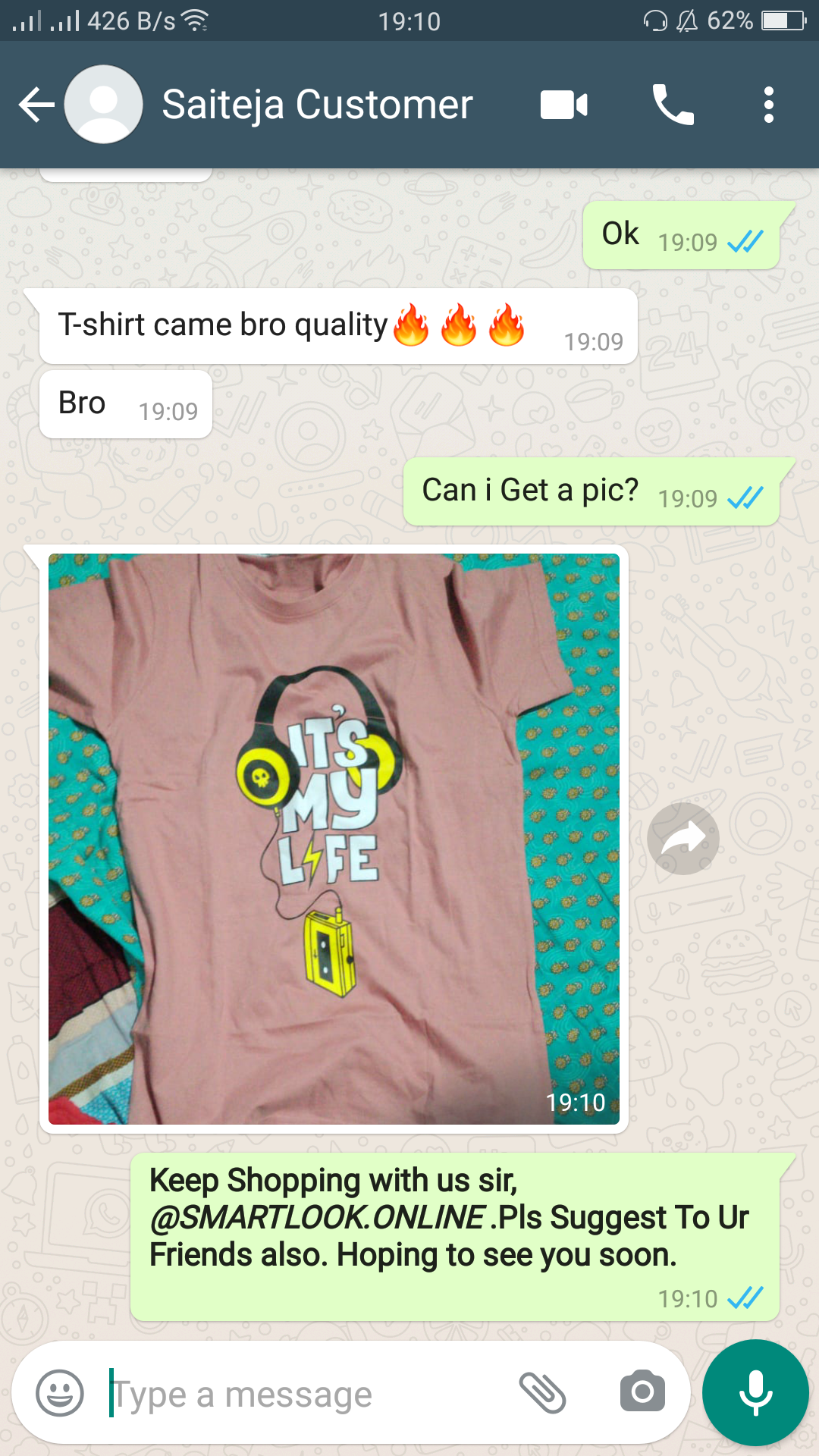819x1456 pixels.
Task: Open Saiteja Customer contact info
Action: pyautogui.click(x=317, y=105)
